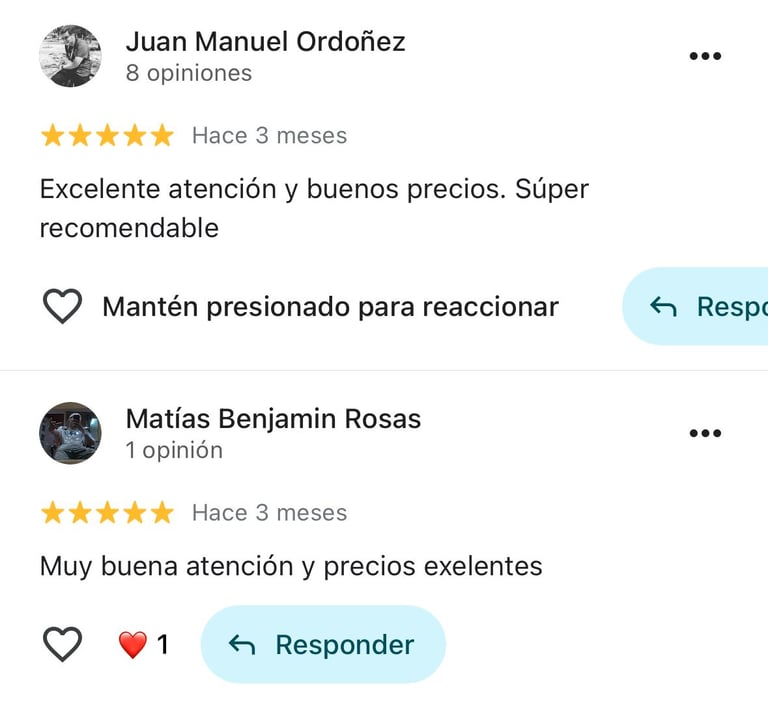Open overflow menu on Matías Benjamin Rosas's review
The image size is (768, 701).
705,433
